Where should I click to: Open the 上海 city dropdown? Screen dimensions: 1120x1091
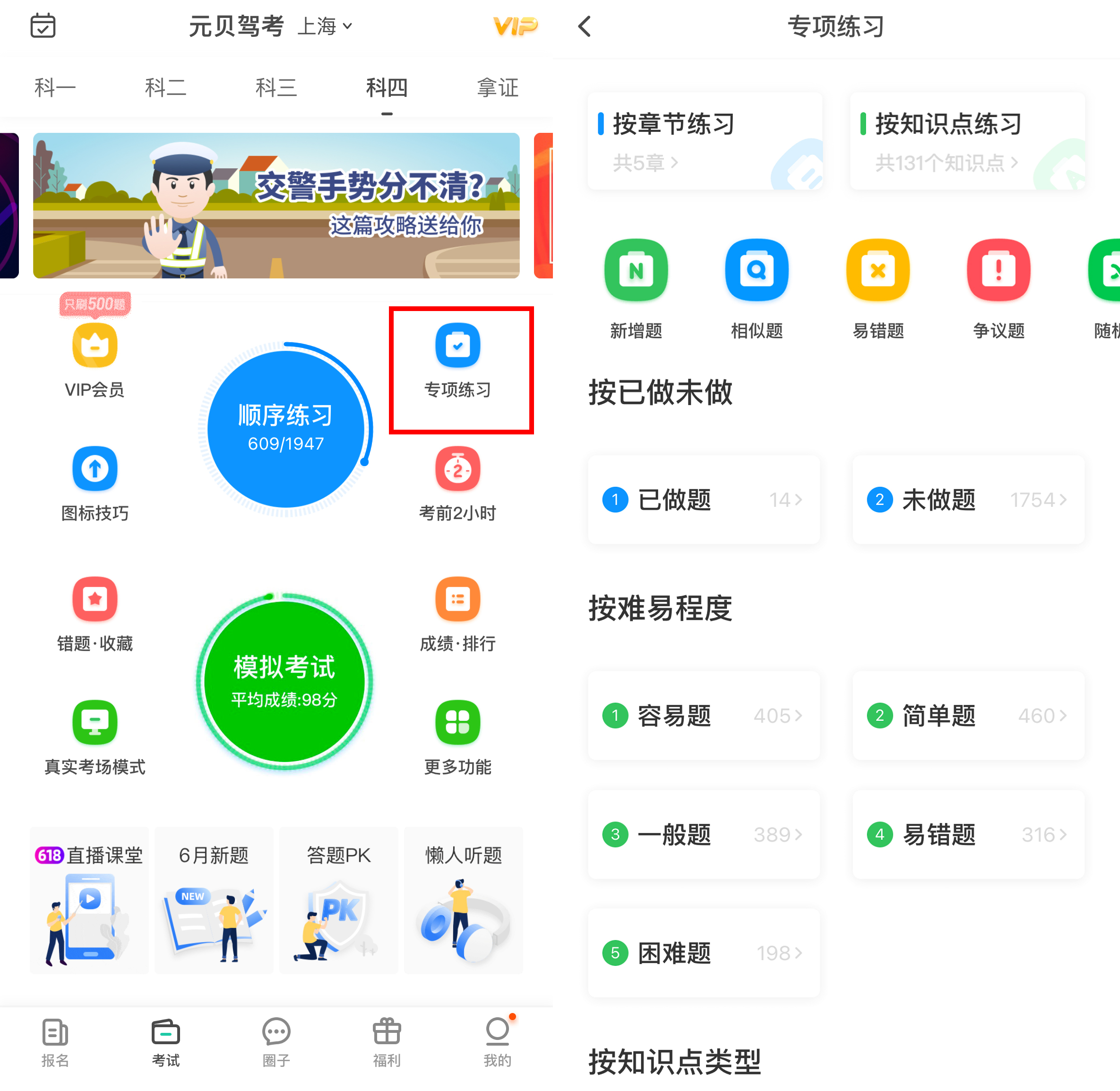[x=325, y=26]
